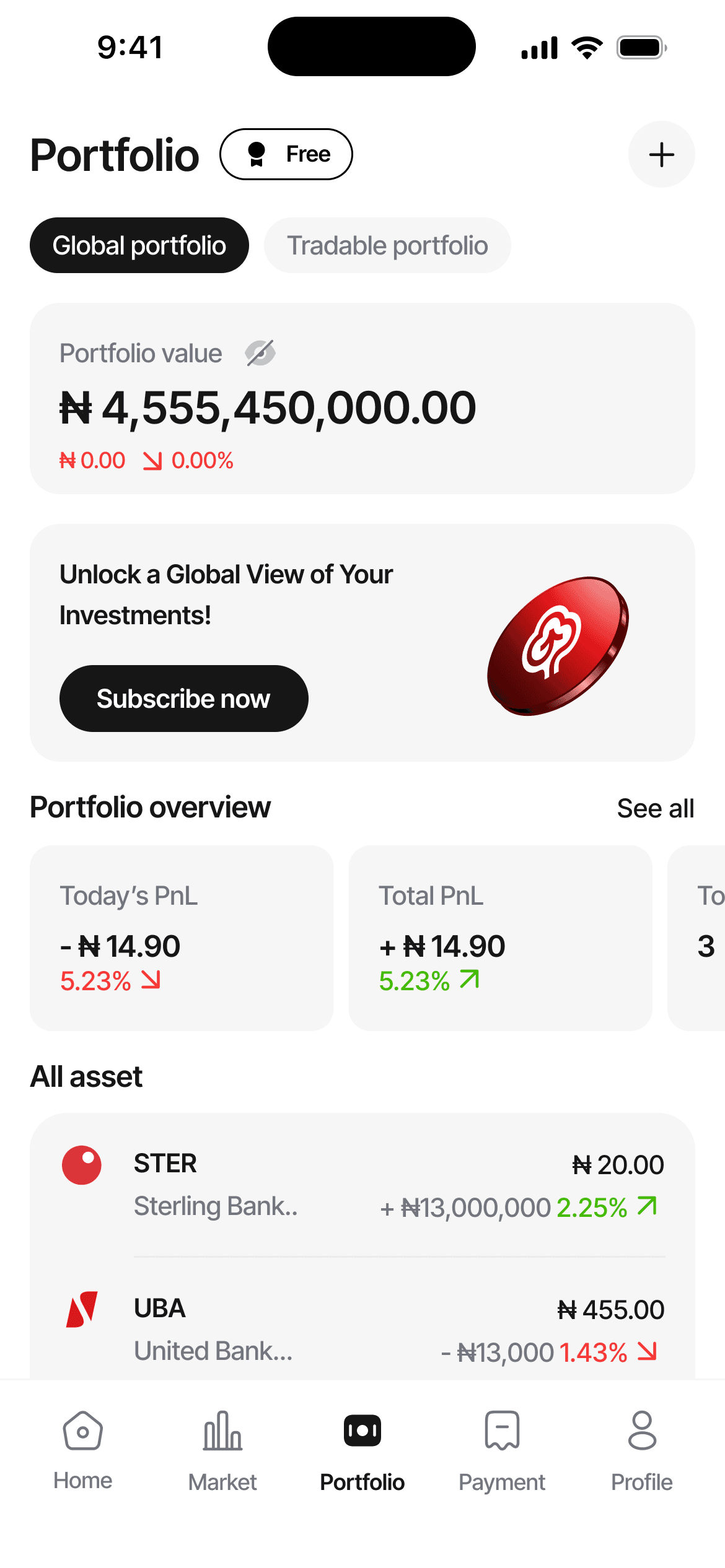See all portfolio overview
The image size is (725, 1568).
655,808
